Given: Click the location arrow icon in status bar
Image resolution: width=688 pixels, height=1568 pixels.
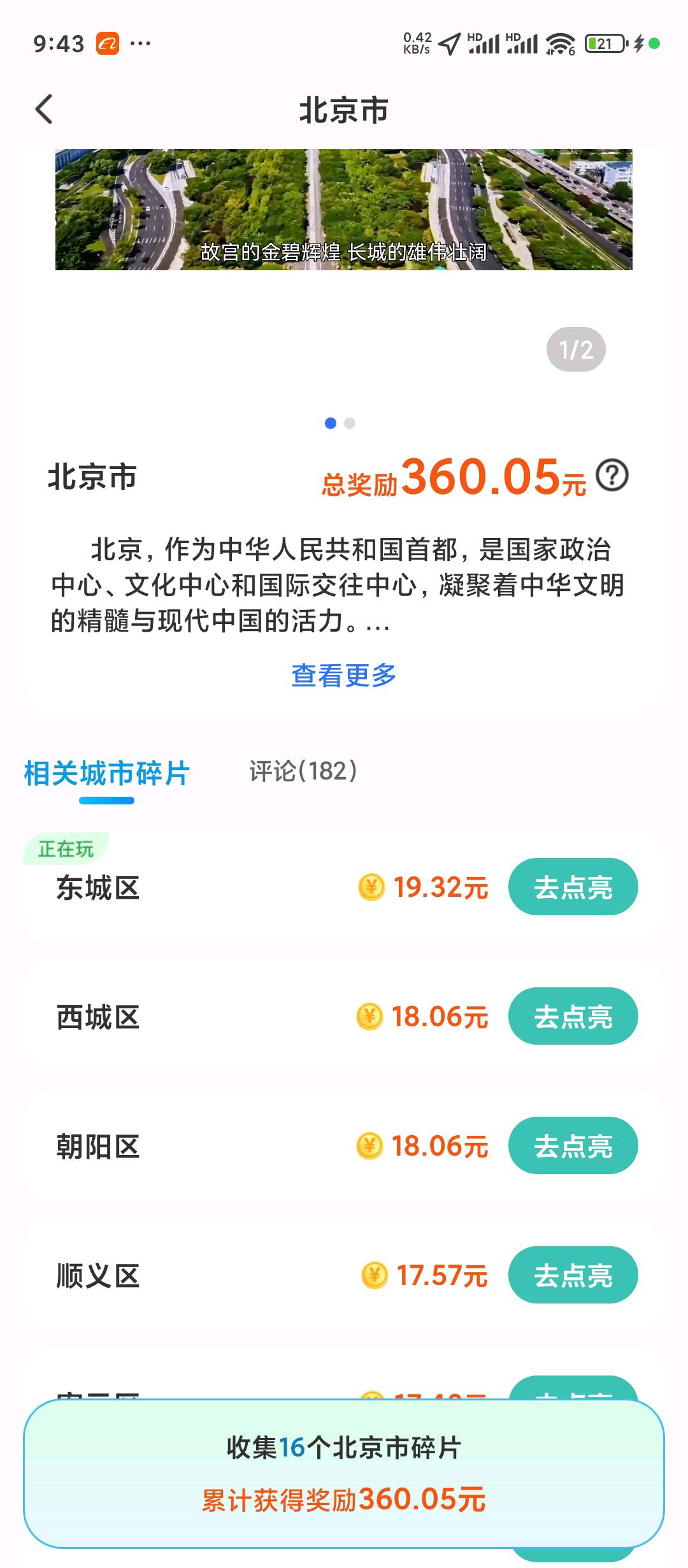Looking at the screenshot, I should 450,42.
